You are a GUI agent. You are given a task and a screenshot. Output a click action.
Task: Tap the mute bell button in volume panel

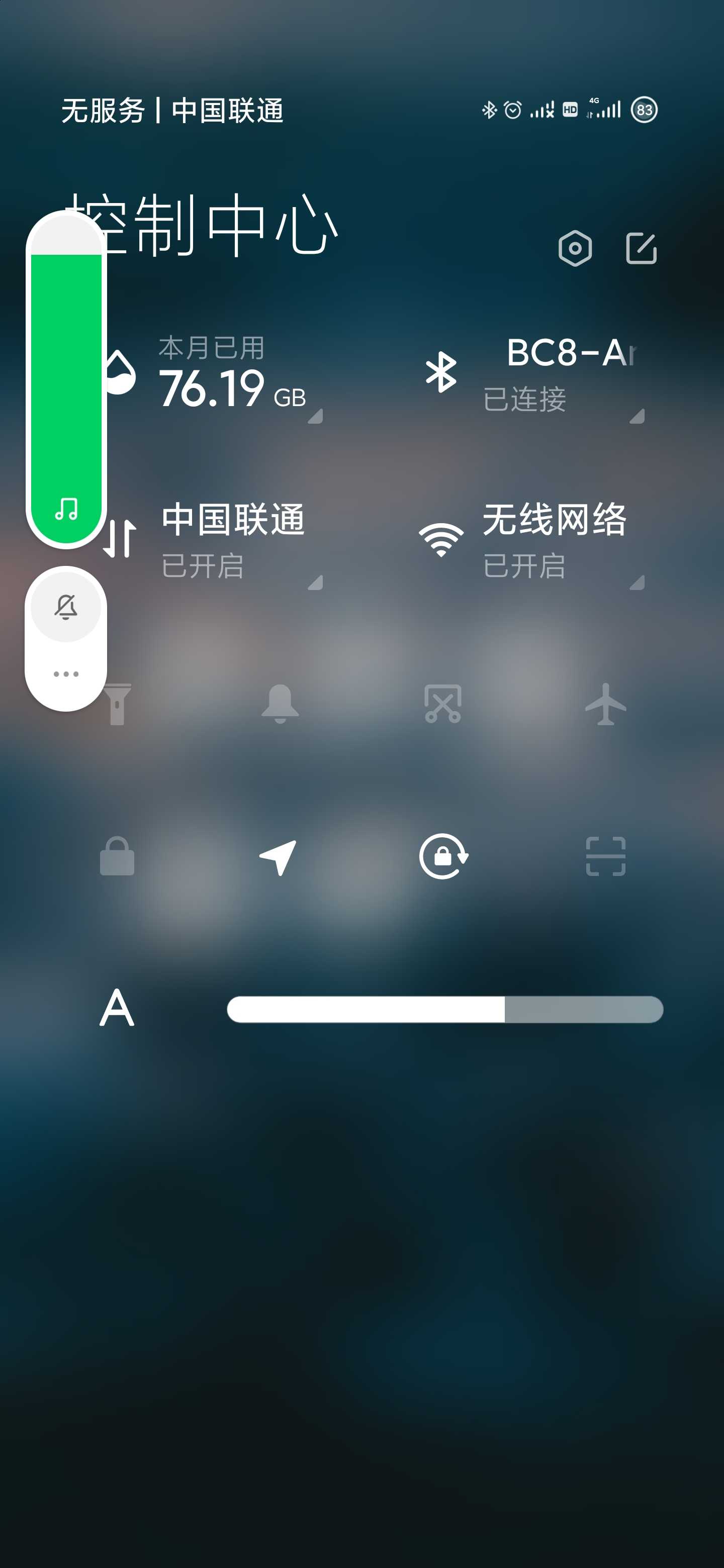coord(66,606)
